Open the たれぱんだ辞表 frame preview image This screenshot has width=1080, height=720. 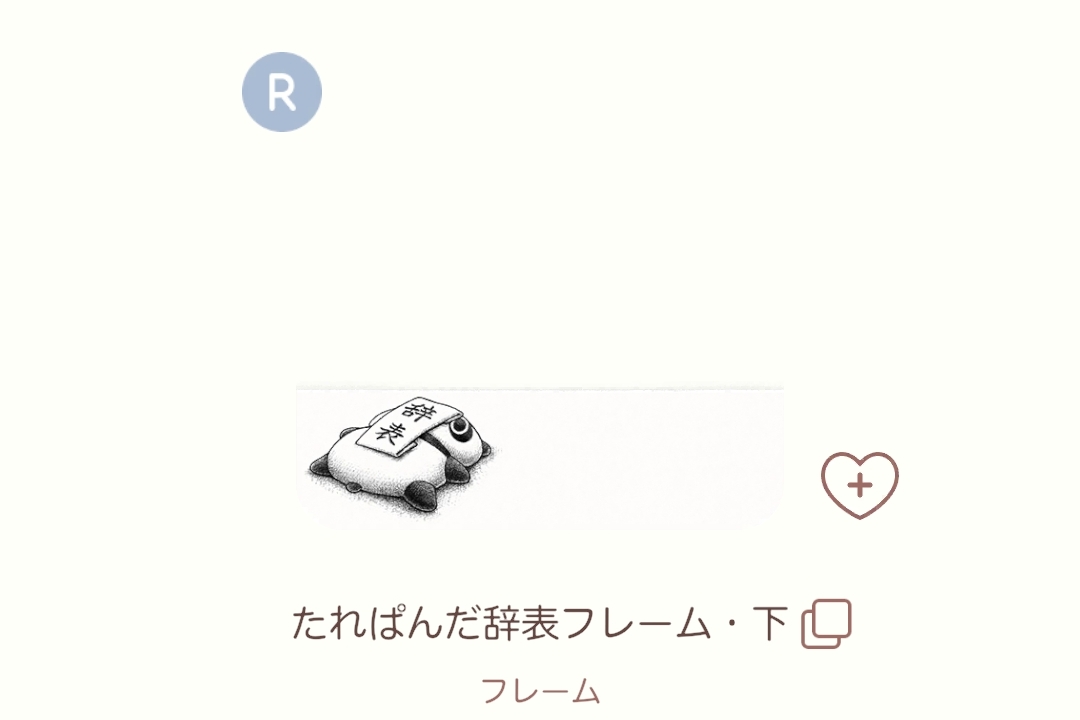coord(540,457)
